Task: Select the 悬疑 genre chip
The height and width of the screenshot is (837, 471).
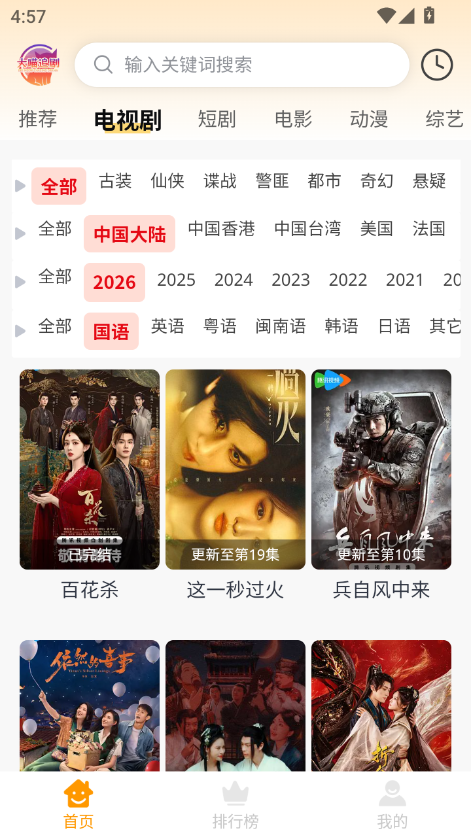Action: (x=429, y=181)
